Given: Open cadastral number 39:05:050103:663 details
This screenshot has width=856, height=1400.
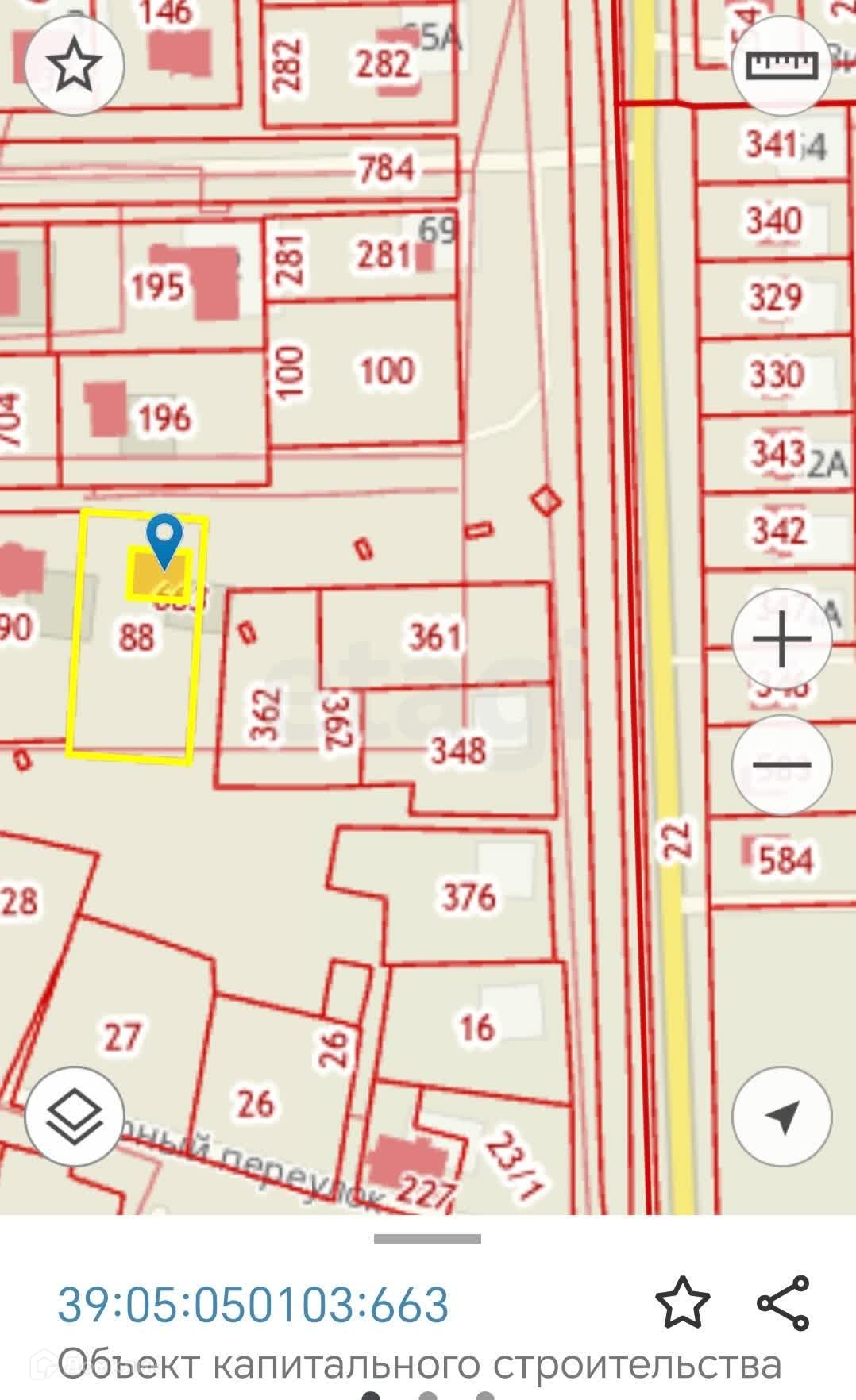Looking at the screenshot, I should click(253, 1304).
